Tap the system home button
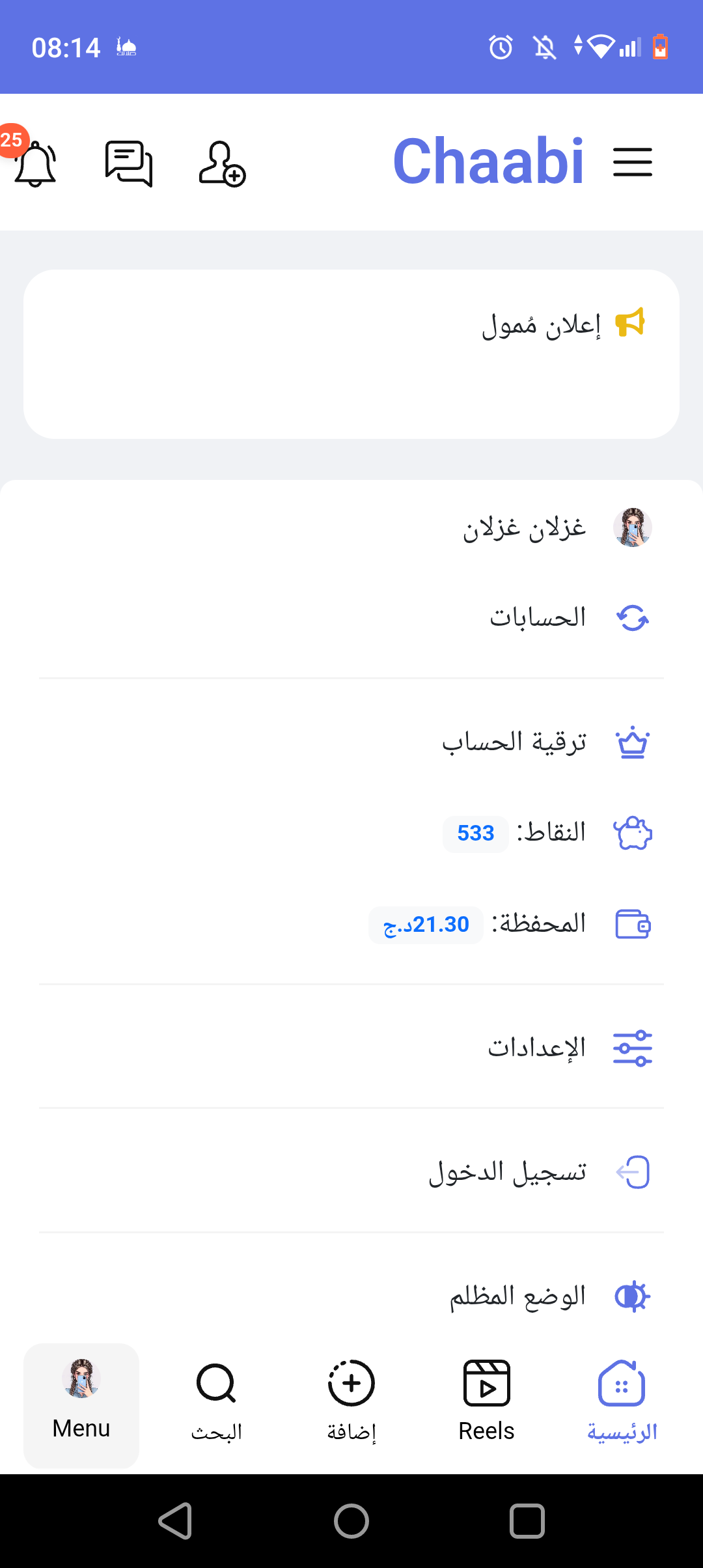This screenshot has height=1568, width=703. 351,1521
